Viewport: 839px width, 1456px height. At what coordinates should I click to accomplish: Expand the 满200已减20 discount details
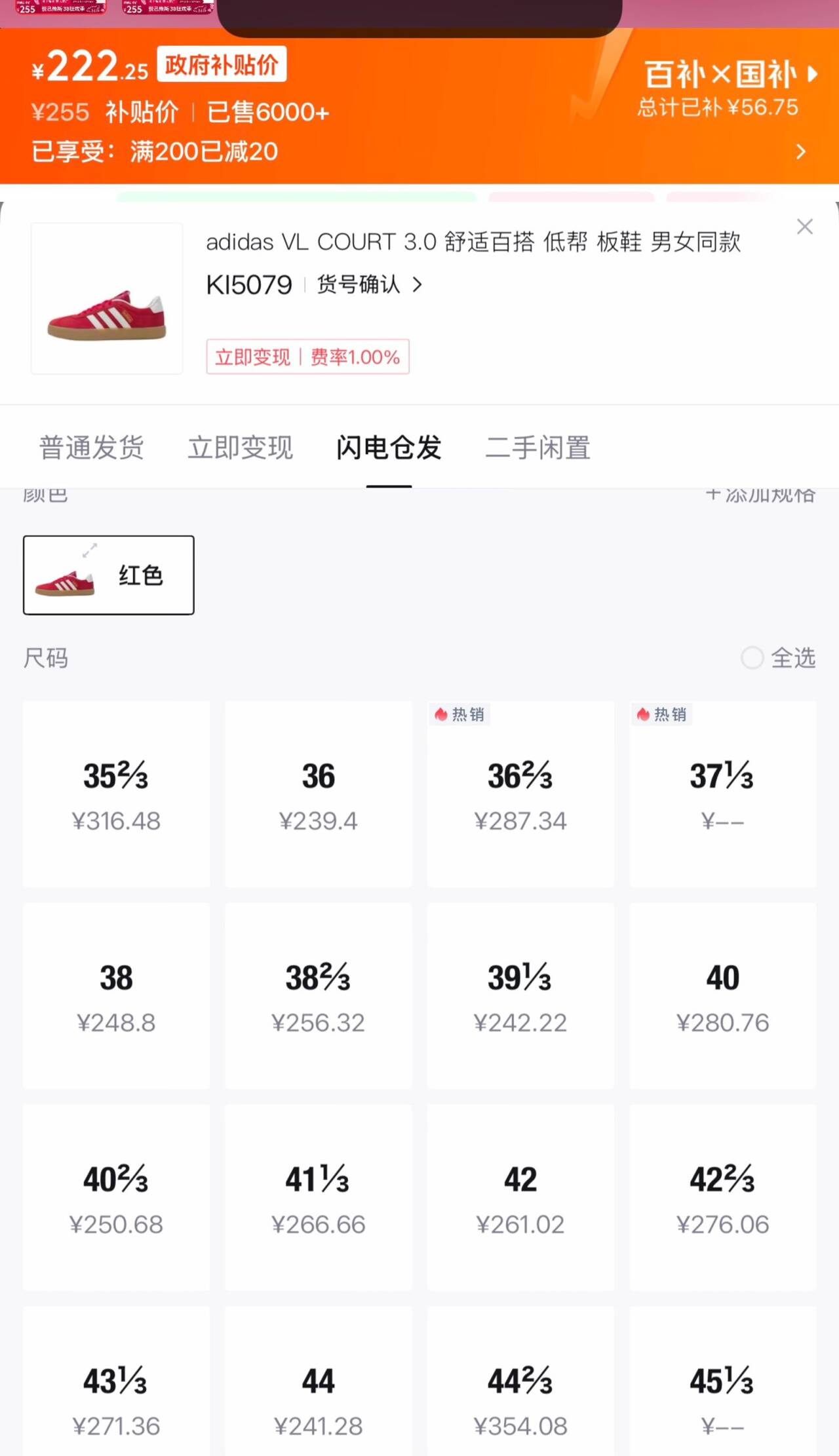[800, 152]
